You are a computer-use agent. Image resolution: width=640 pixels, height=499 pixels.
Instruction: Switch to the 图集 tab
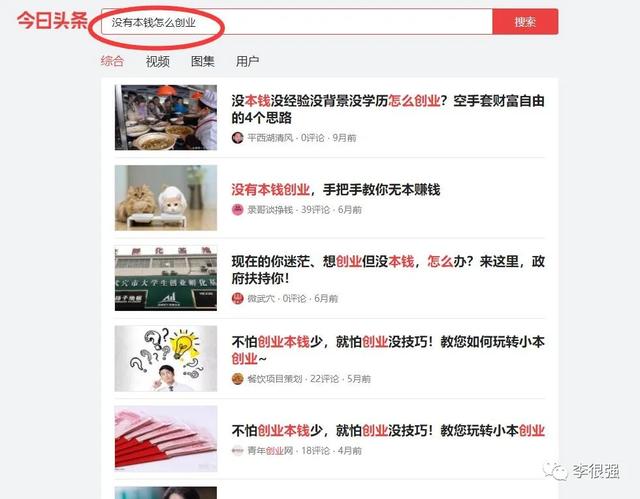coord(202,61)
